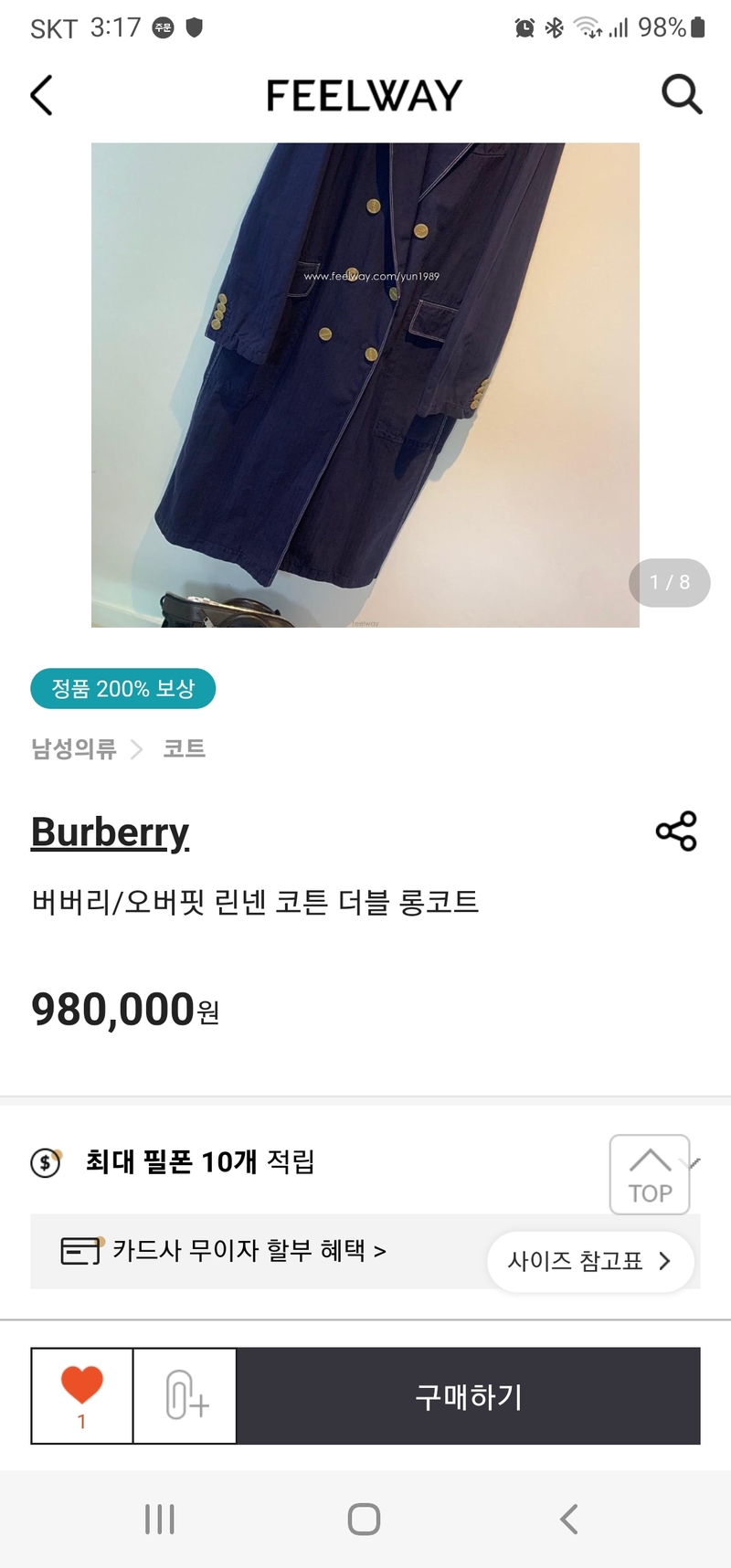
Task: Jump to top with the TOP button
Action: (x=650, y=1175)
